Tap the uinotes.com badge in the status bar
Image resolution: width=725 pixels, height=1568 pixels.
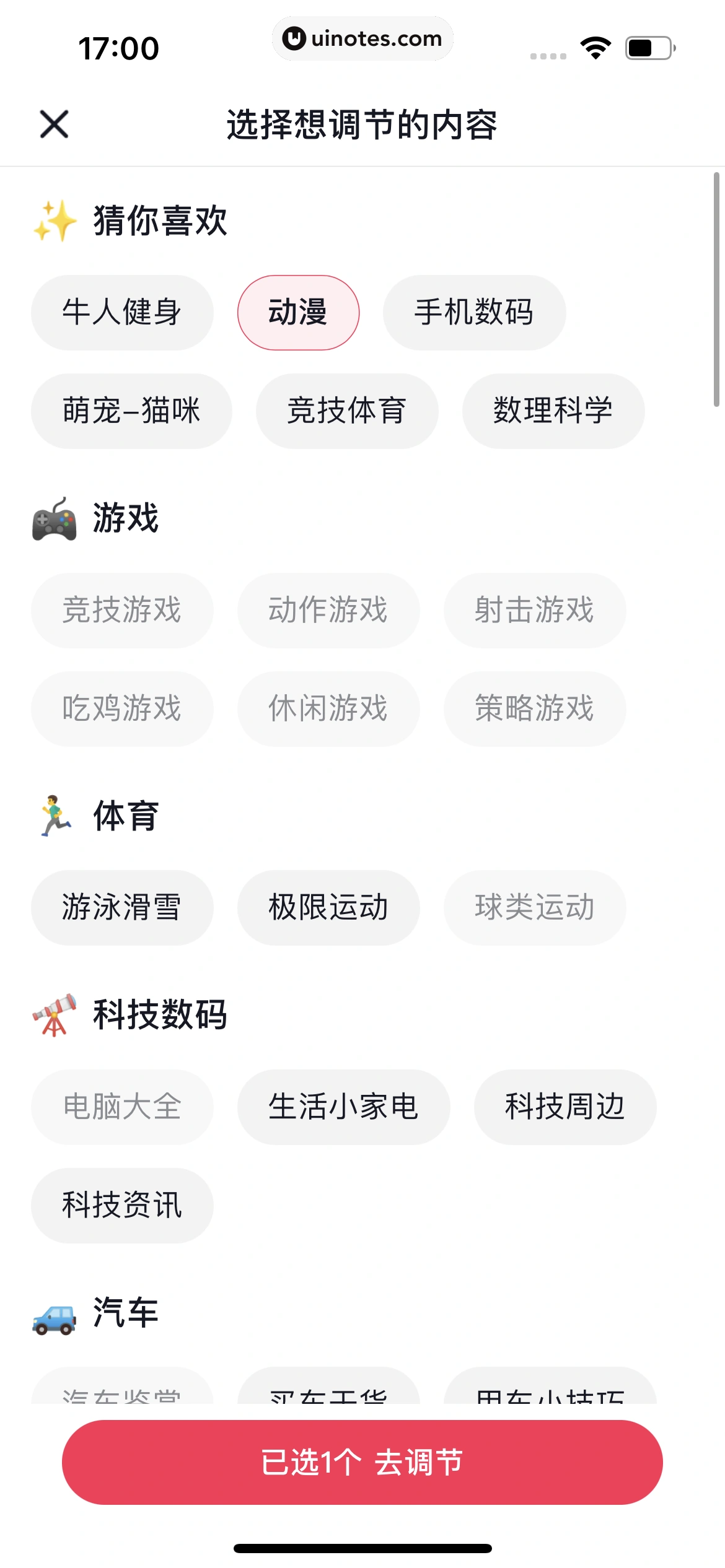click(x=362, y=38)
